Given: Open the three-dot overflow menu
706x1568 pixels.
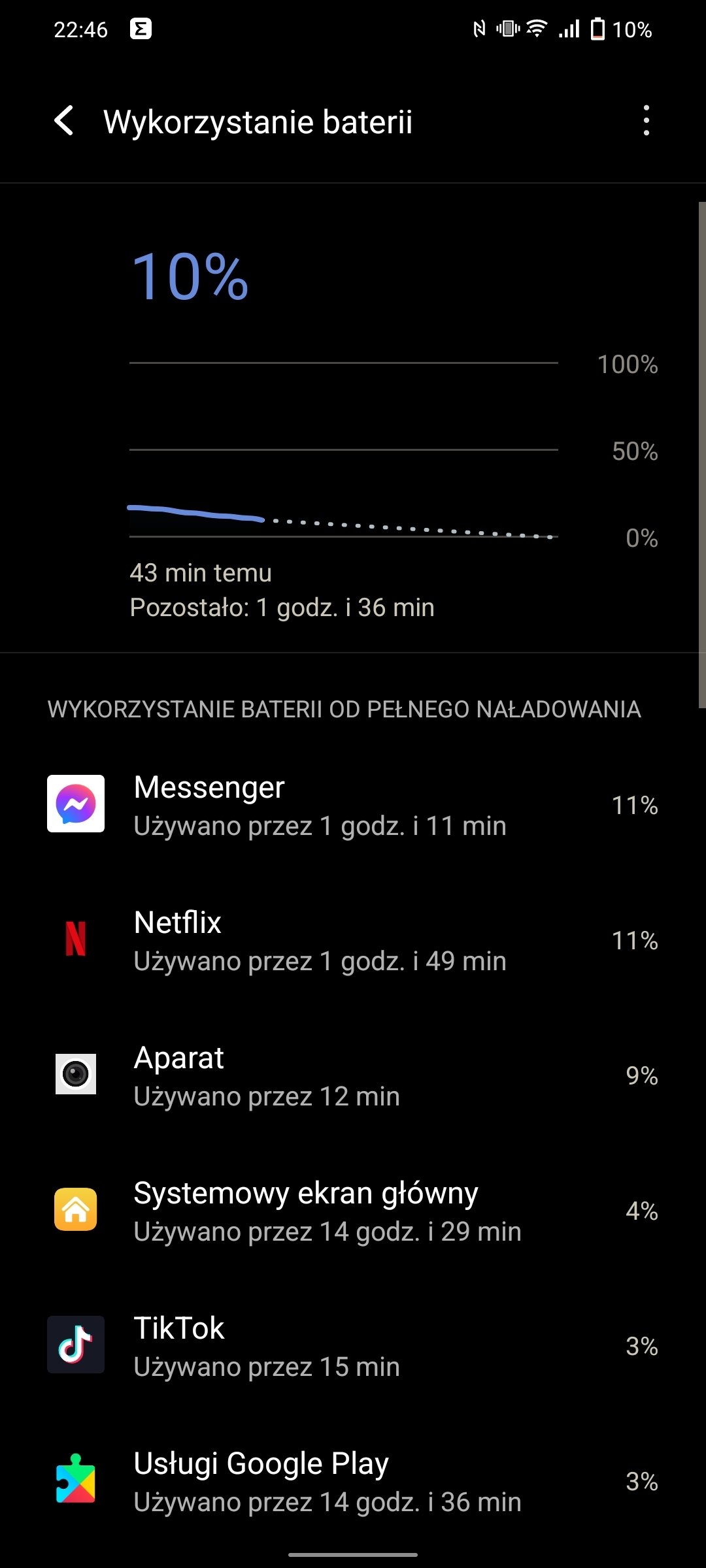Looking at the screenshot, I should (x=646, y=121).
